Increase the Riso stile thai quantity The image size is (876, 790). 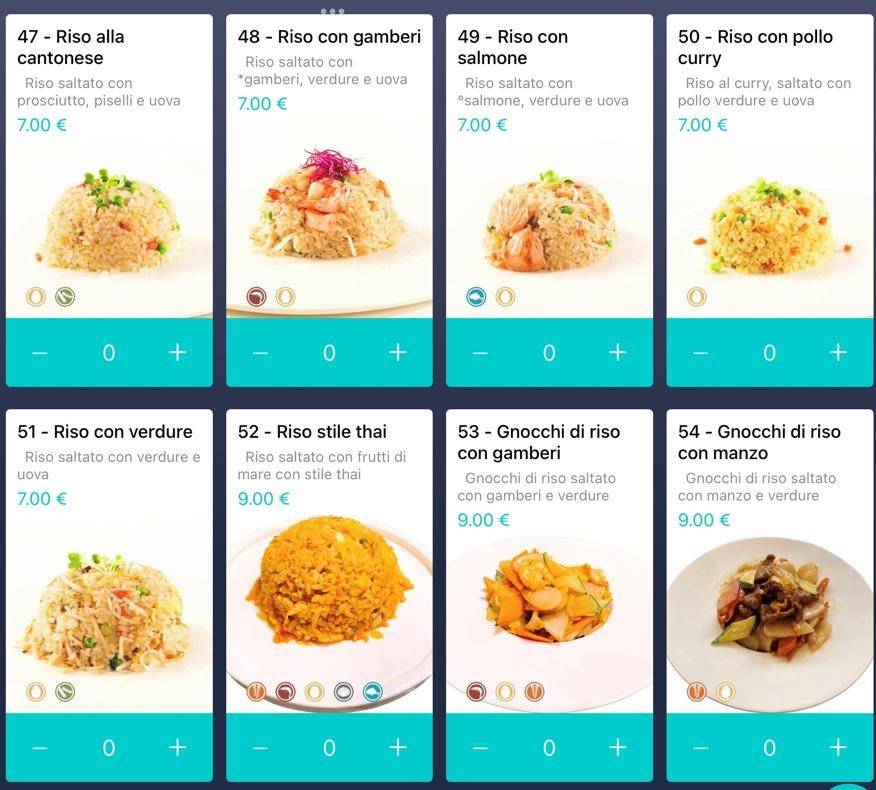pos(398,747)
